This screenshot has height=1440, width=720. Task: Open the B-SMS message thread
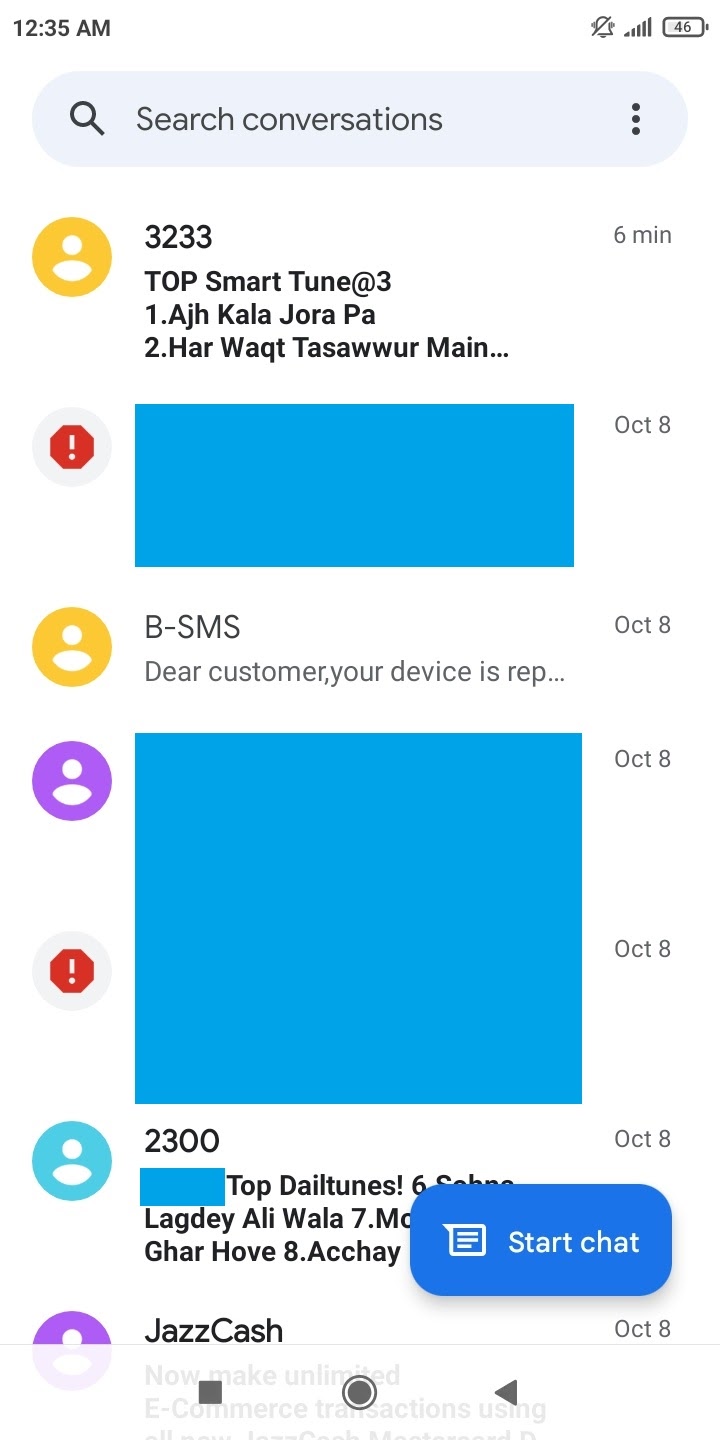(x=360, y=648)
